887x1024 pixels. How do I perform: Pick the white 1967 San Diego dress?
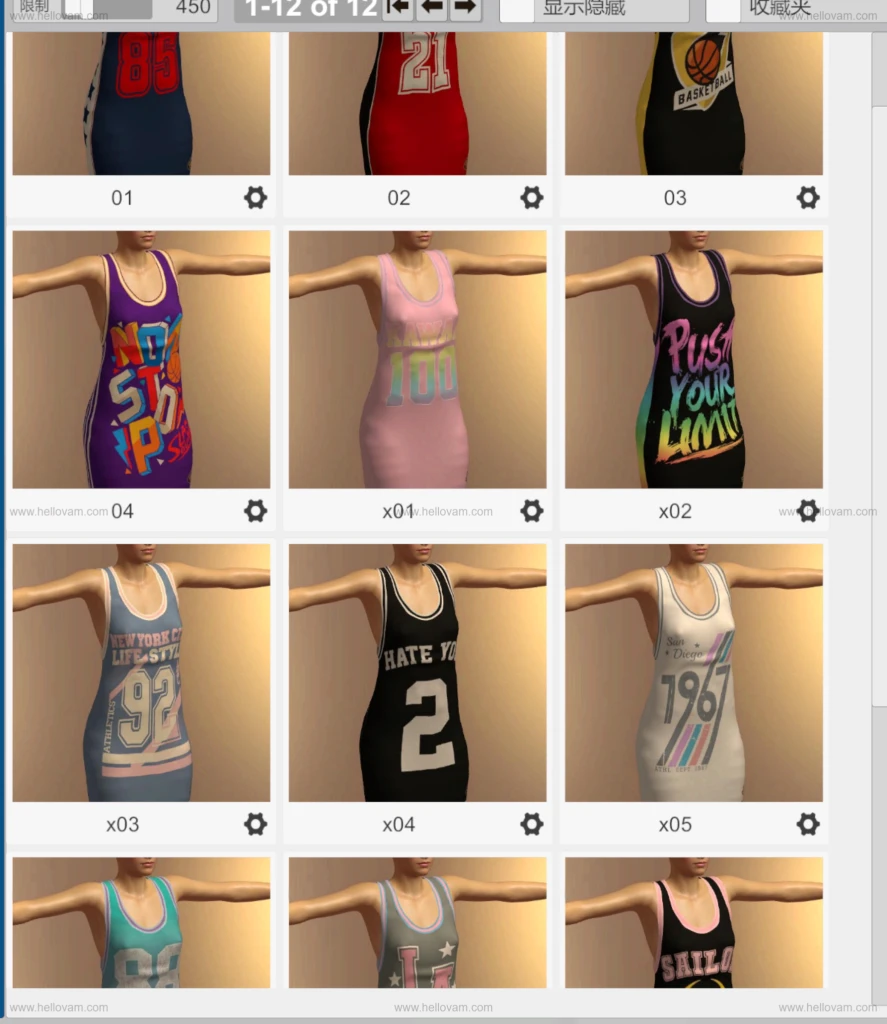click(693, 672)
